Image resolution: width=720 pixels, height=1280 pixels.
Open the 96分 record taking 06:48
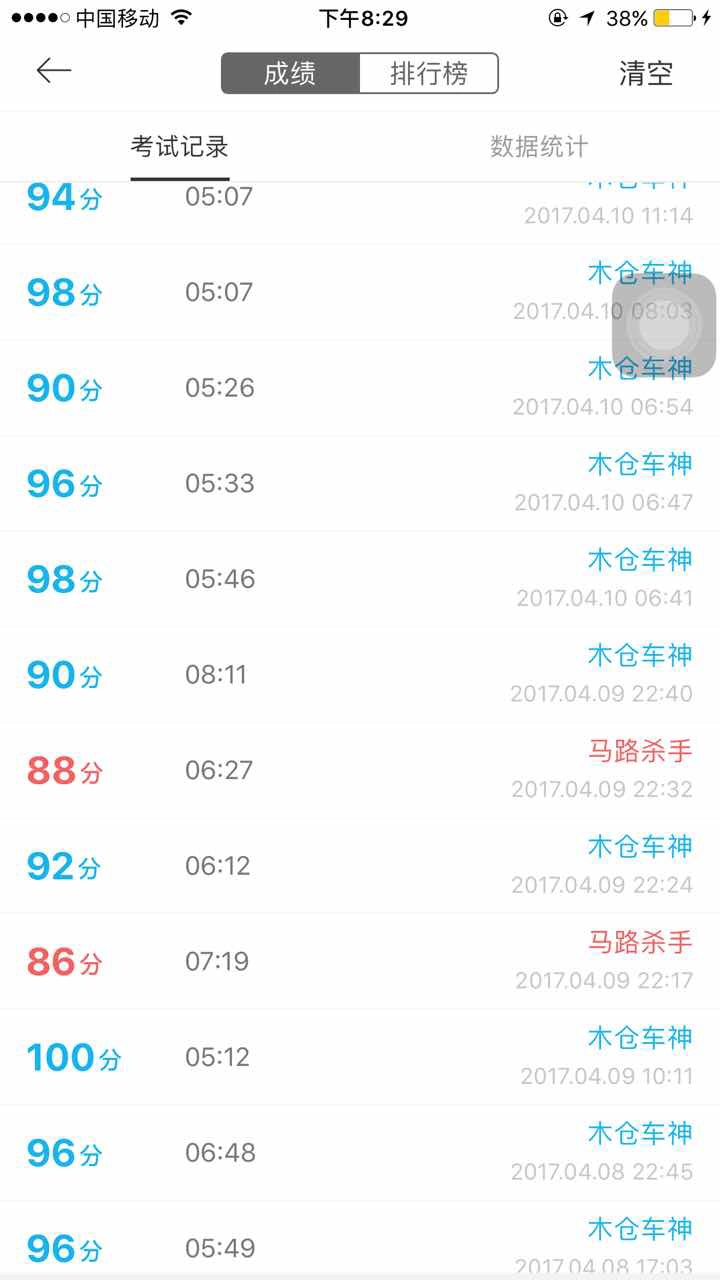[360, 1153]
